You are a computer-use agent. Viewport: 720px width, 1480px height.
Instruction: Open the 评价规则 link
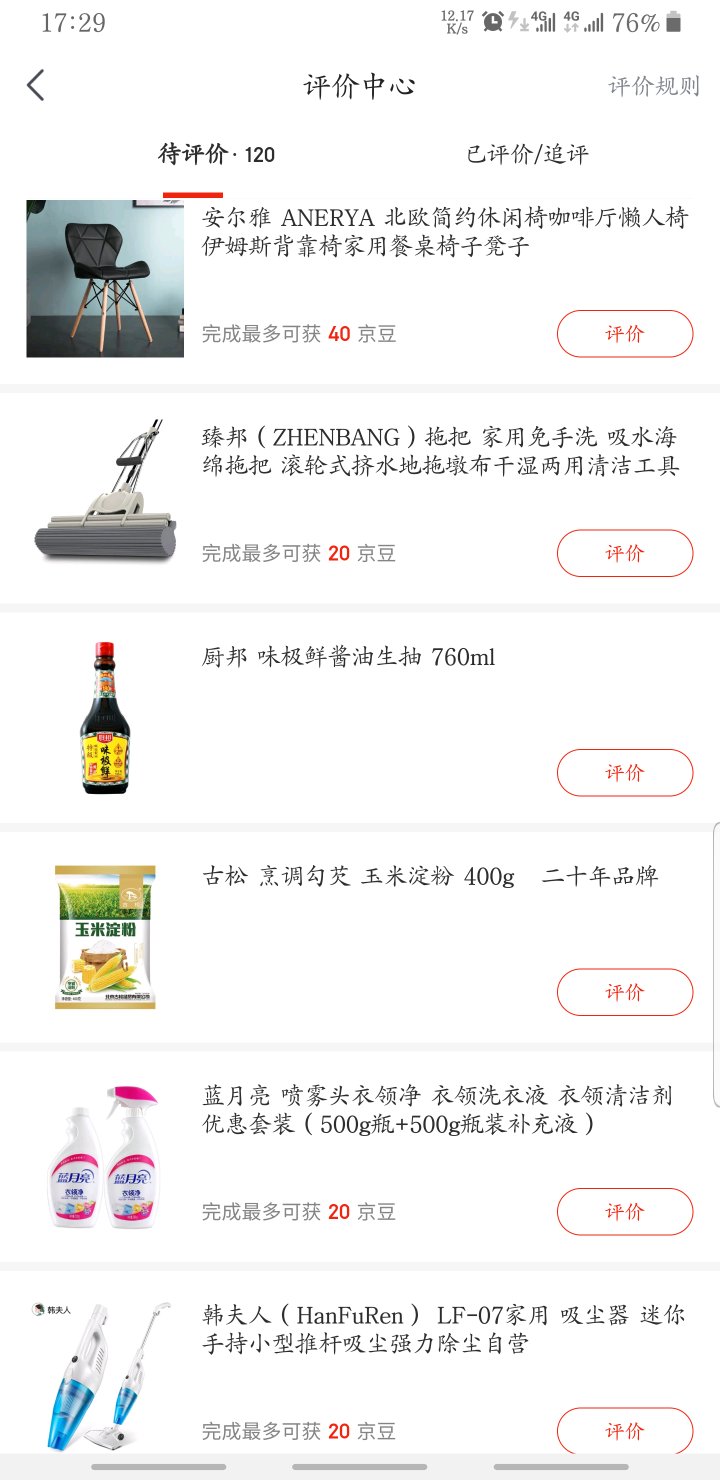tap(654, 86)
